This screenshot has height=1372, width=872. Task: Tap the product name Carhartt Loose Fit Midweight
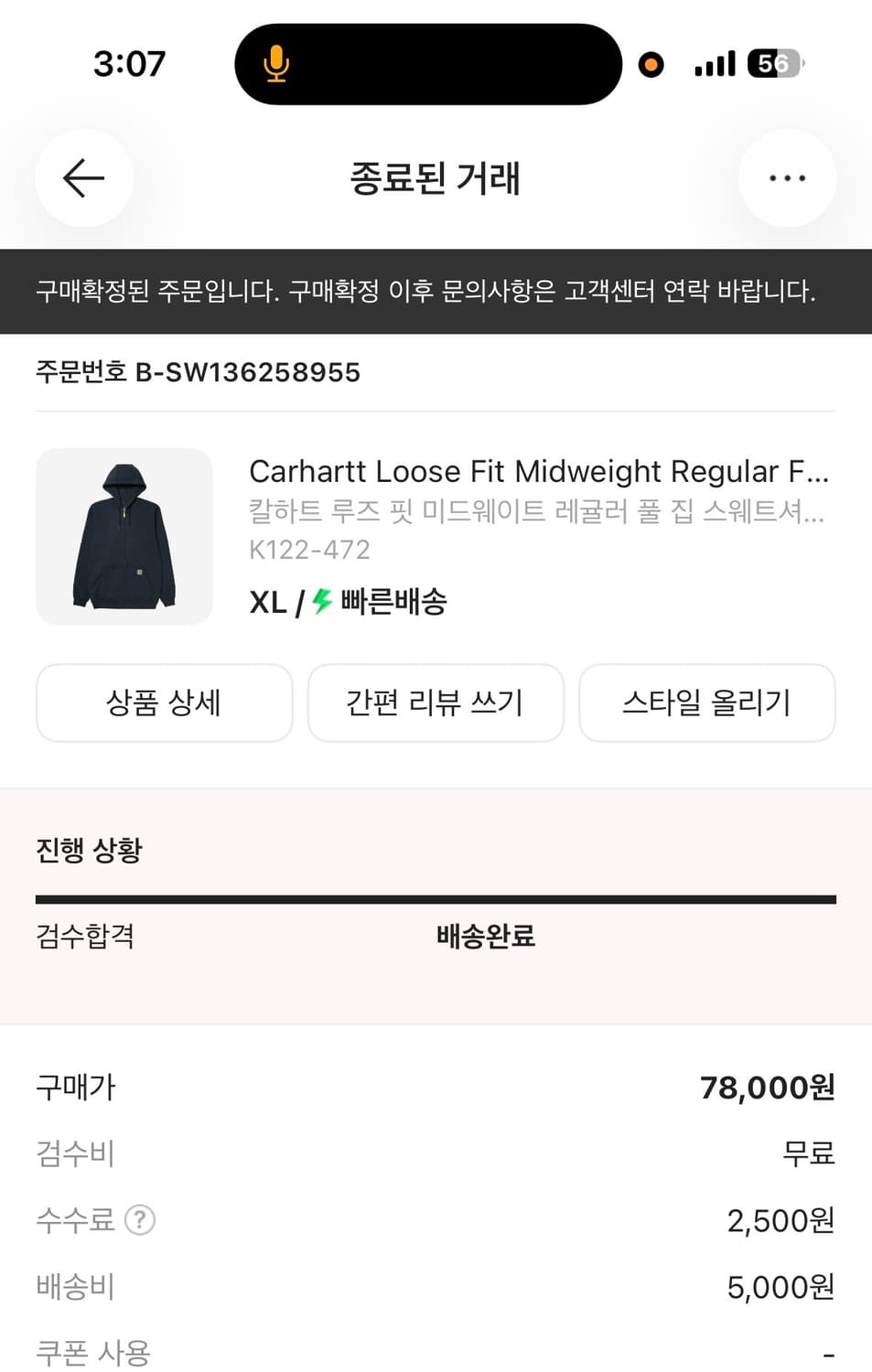(x=538, y=471)
